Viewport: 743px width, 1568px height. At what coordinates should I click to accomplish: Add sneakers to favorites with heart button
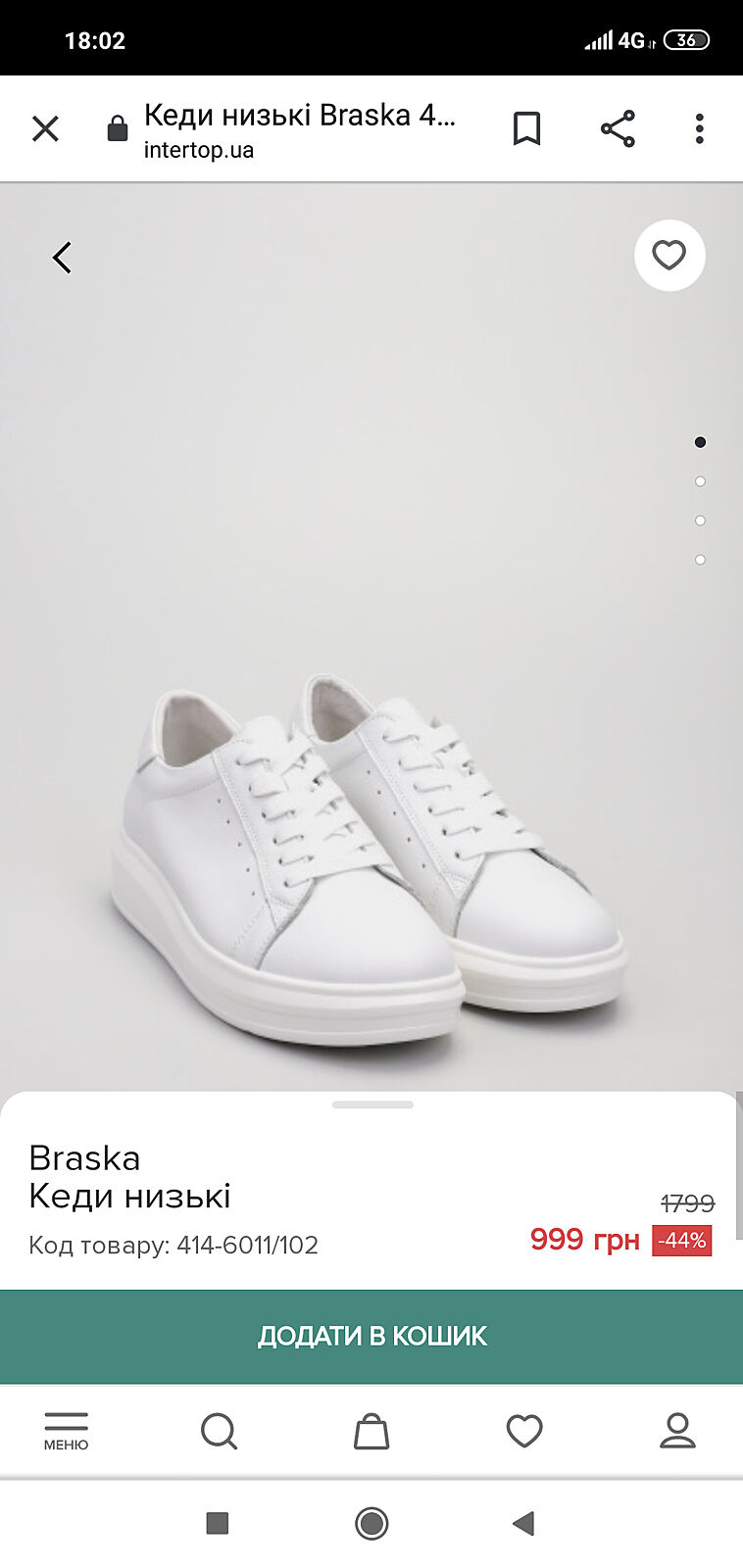pyautogui.click(x=669, y=256)
